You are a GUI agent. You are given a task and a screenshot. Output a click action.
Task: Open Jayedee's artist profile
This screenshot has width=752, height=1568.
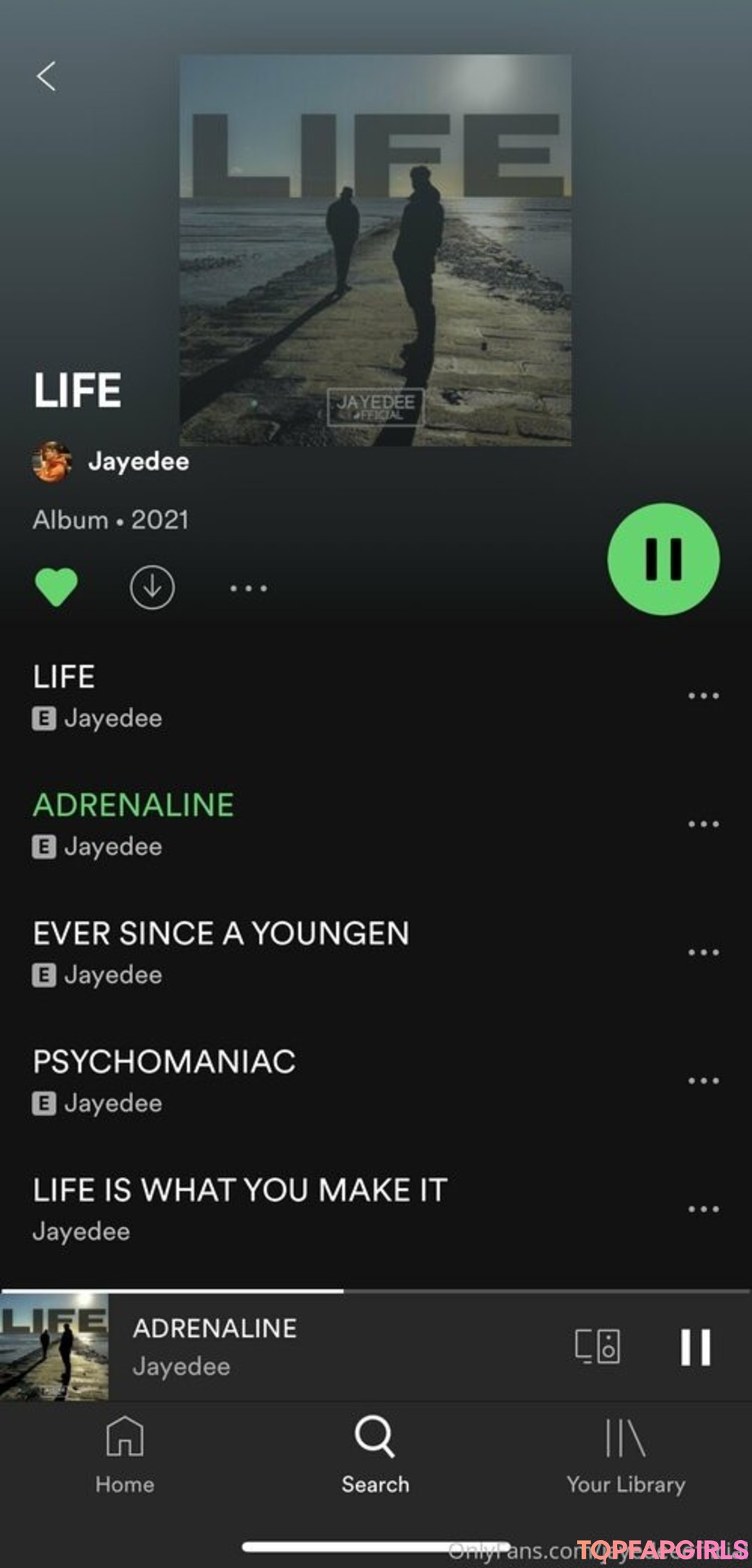click(138, 461)
